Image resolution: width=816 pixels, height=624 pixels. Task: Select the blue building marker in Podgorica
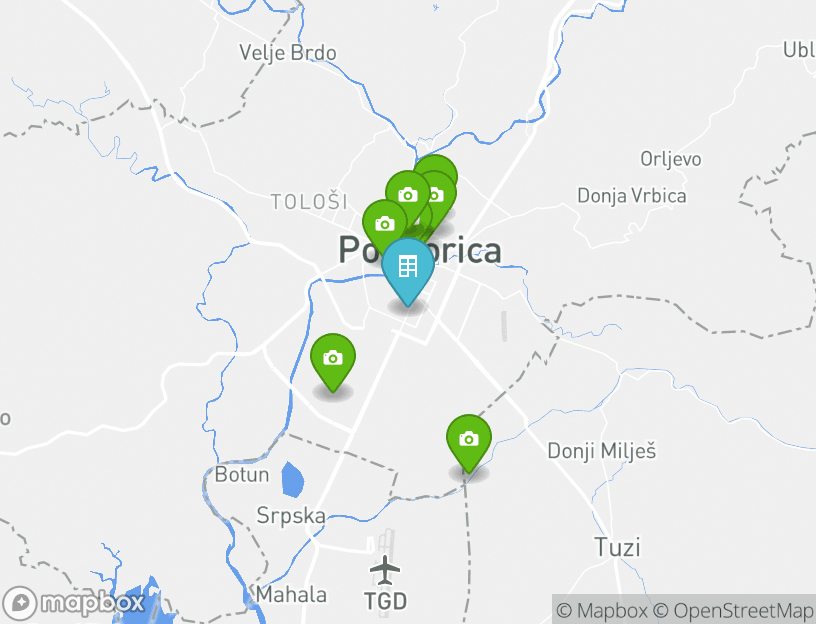[x=407, y=269]
